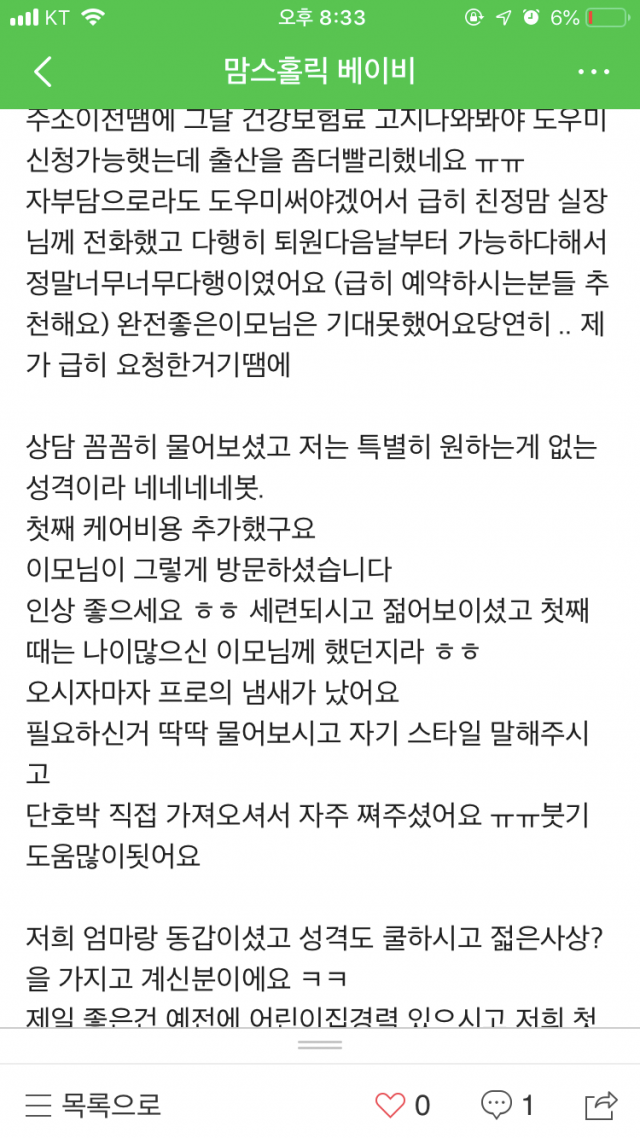This screenshot has width=640, height=1138.
Task: Share this post
Action: 601,1104
